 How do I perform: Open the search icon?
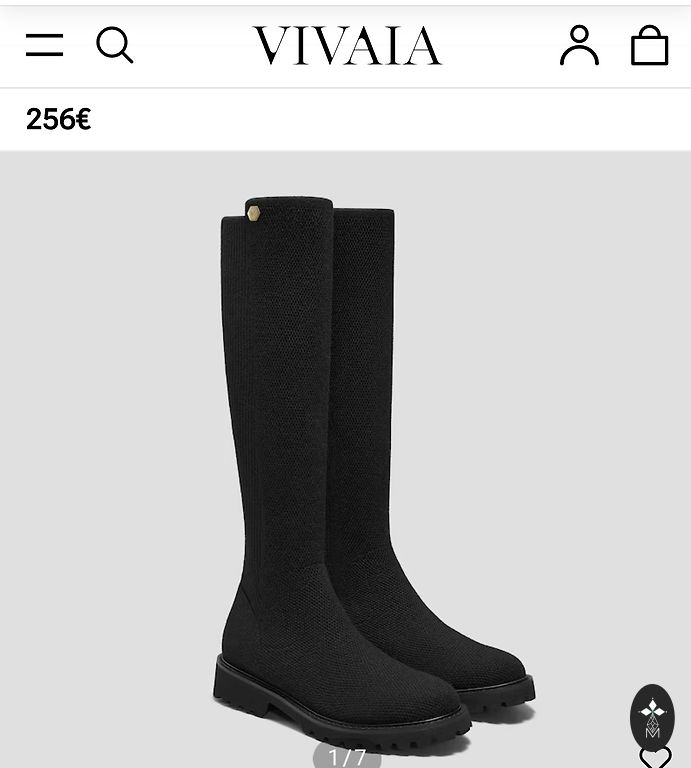114,45
